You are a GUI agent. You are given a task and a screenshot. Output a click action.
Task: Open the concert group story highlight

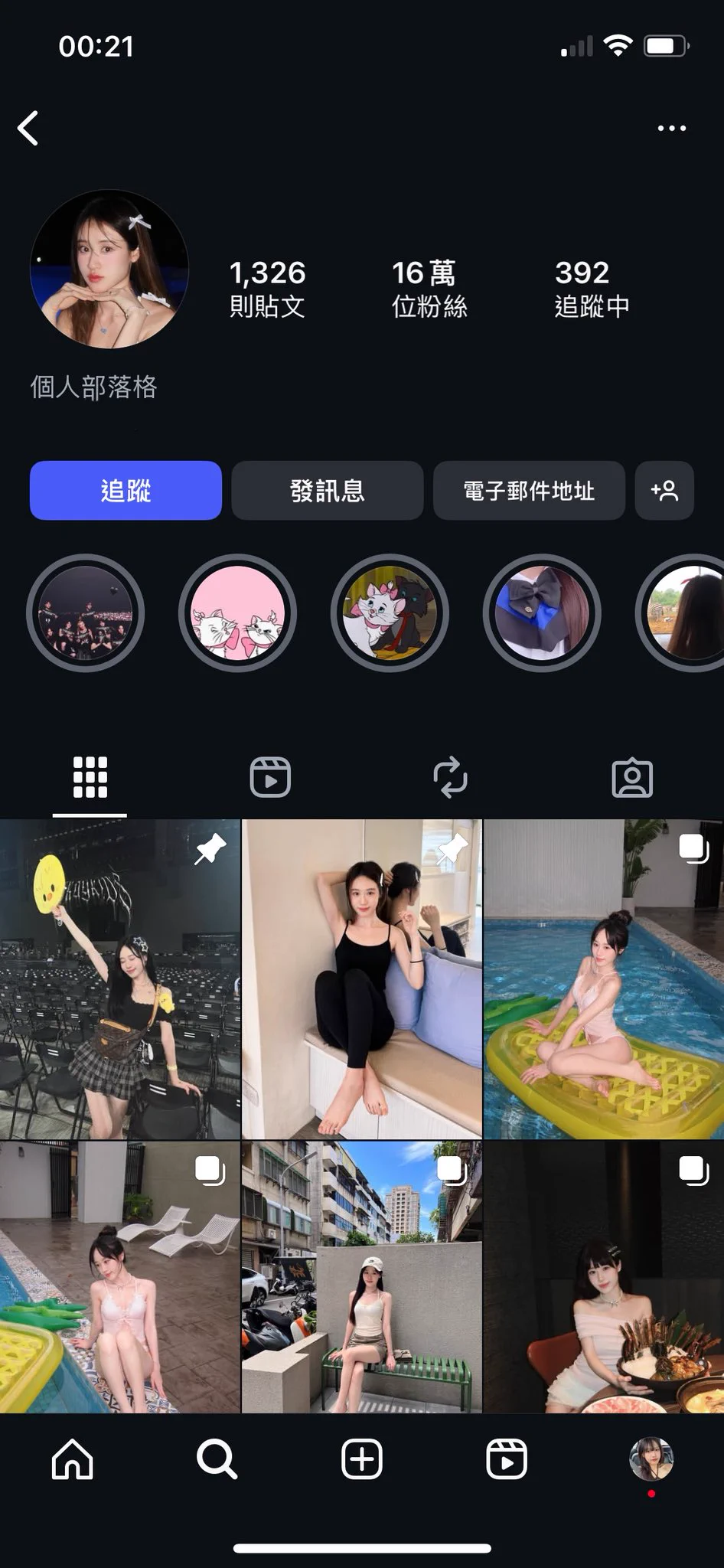pyautogui.click(x=85, y=613)
